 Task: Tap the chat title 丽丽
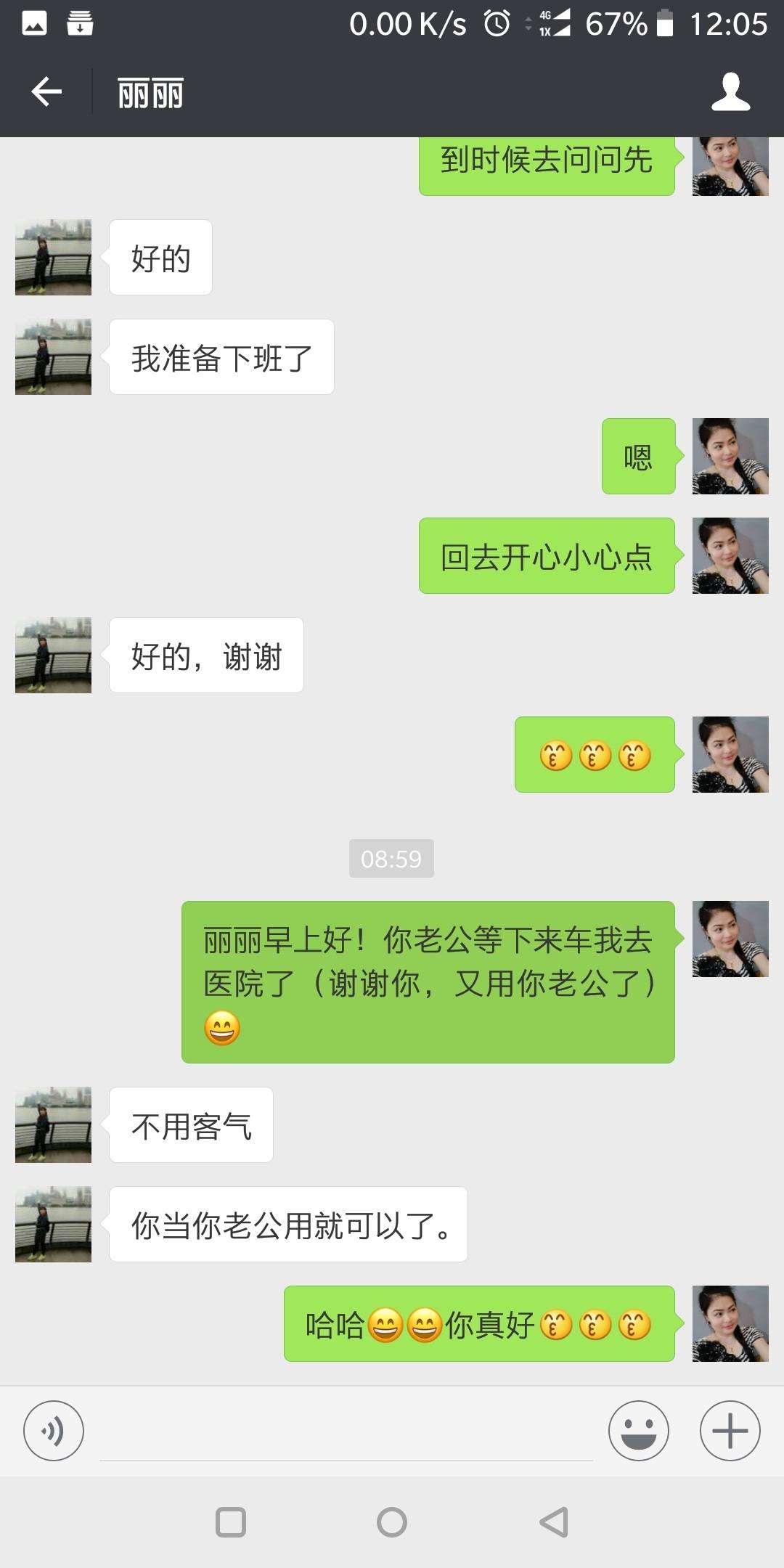click(x=149, y=93)
